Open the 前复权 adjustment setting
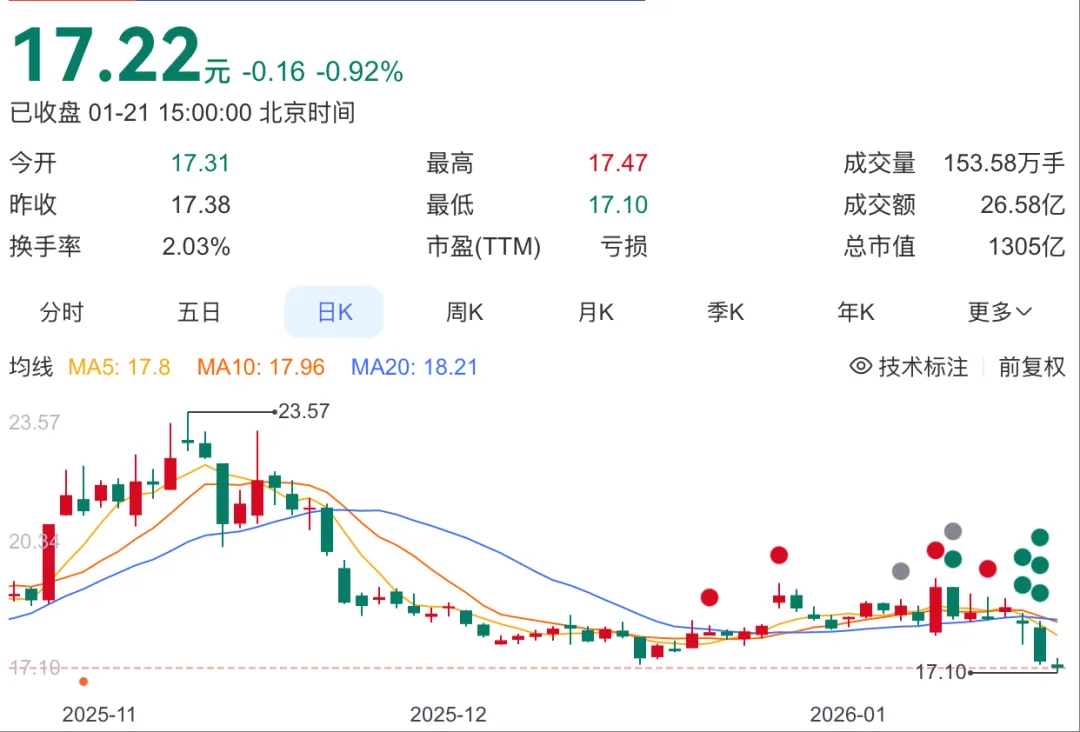 click(1032, 367)
